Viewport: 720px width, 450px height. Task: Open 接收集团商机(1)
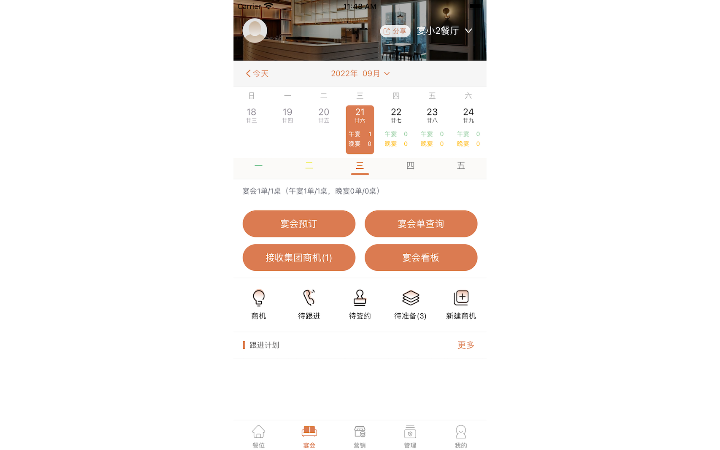tap(299, 258)
